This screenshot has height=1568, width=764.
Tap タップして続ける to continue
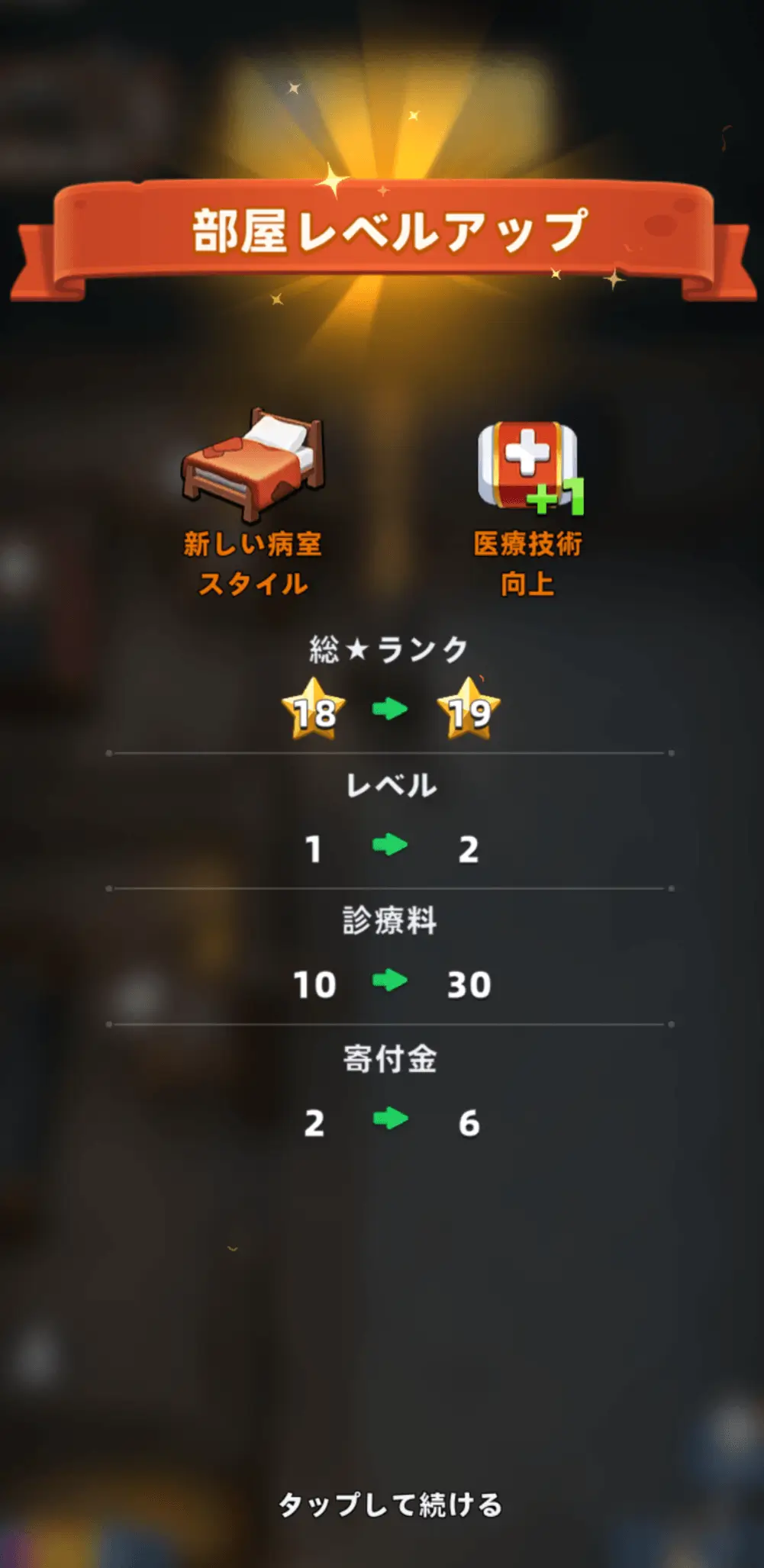(x=390, y=1504)
